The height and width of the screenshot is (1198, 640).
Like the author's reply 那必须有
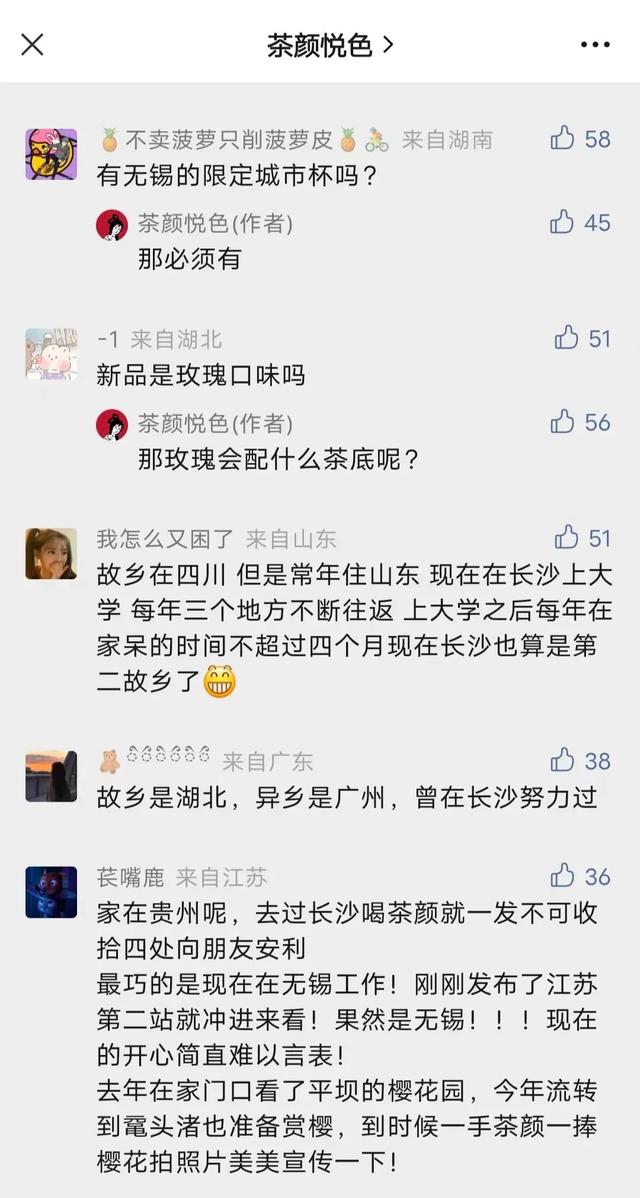click(x=563, y=223)
